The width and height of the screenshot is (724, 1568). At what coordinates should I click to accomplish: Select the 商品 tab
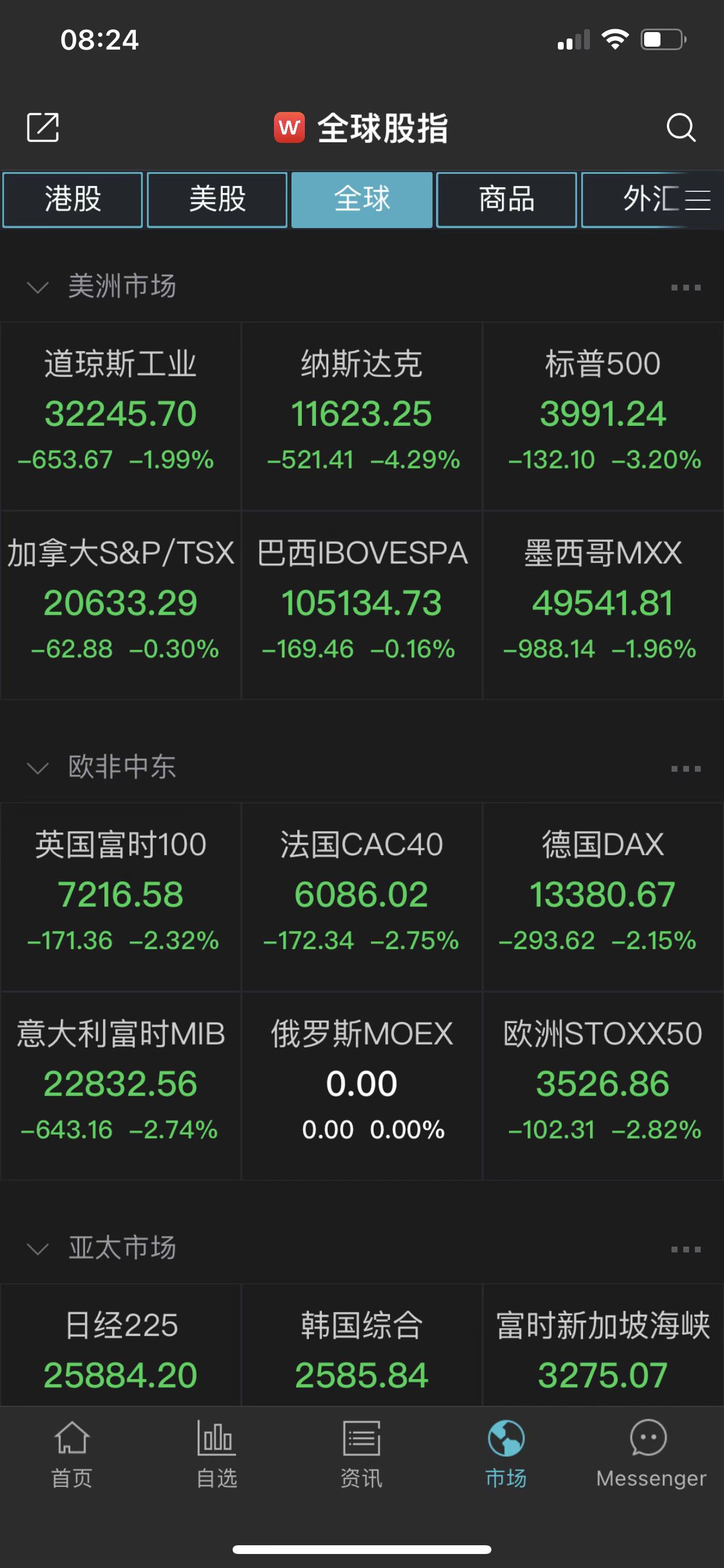point(506,199)
